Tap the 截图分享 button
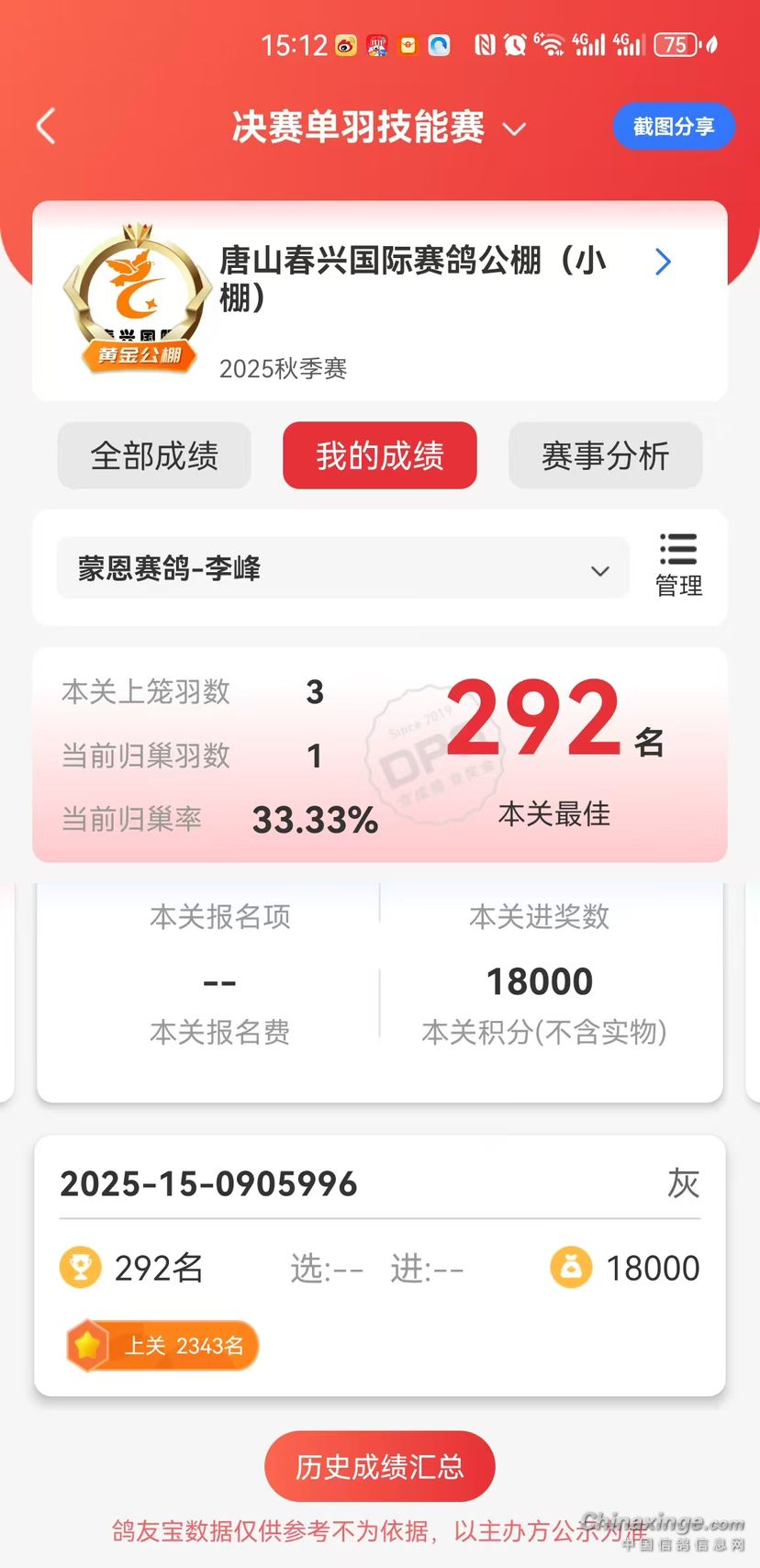Image resolution: width=760 pixels, height=1568 pixels. pos(673,127)
